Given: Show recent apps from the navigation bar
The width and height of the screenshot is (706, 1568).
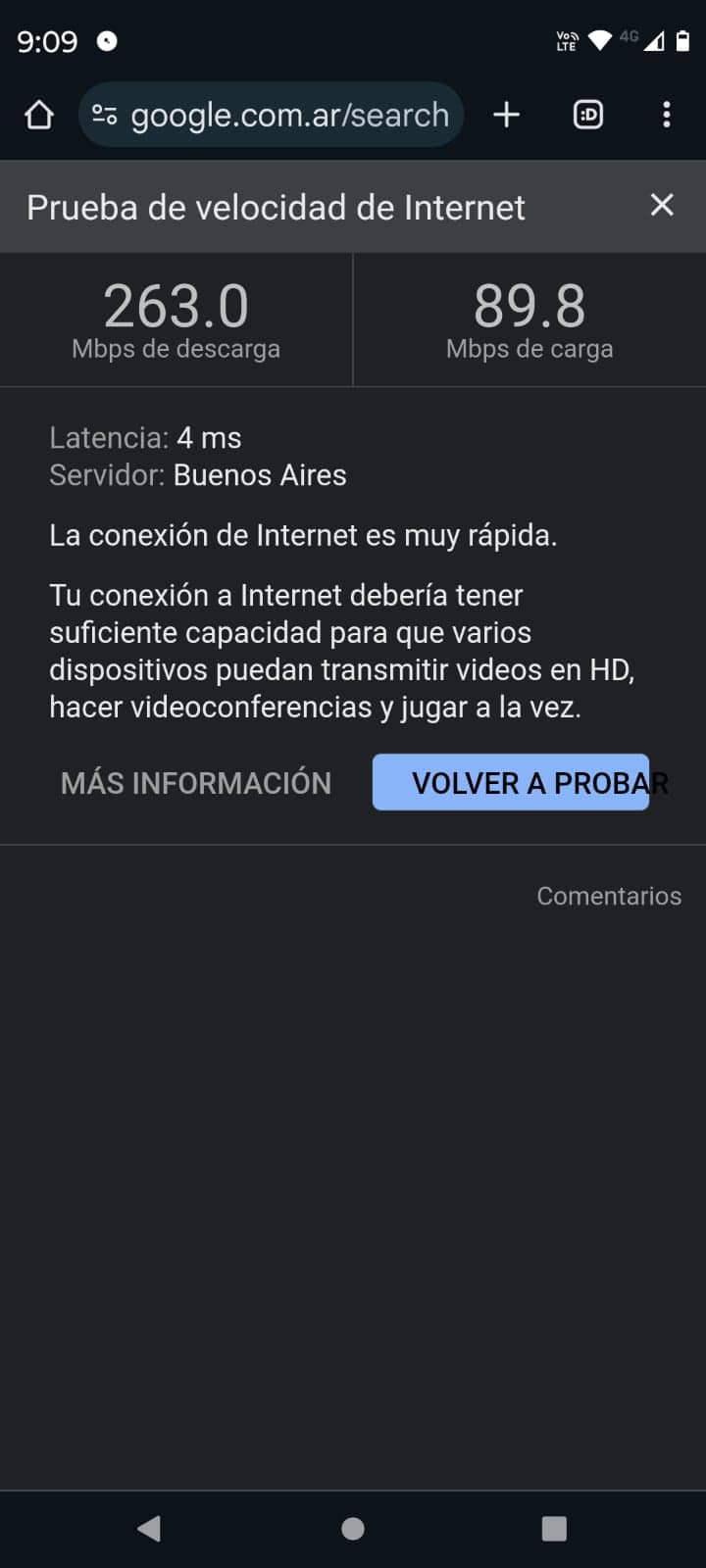Looking at the screenshot, I should click(554, 1528).
